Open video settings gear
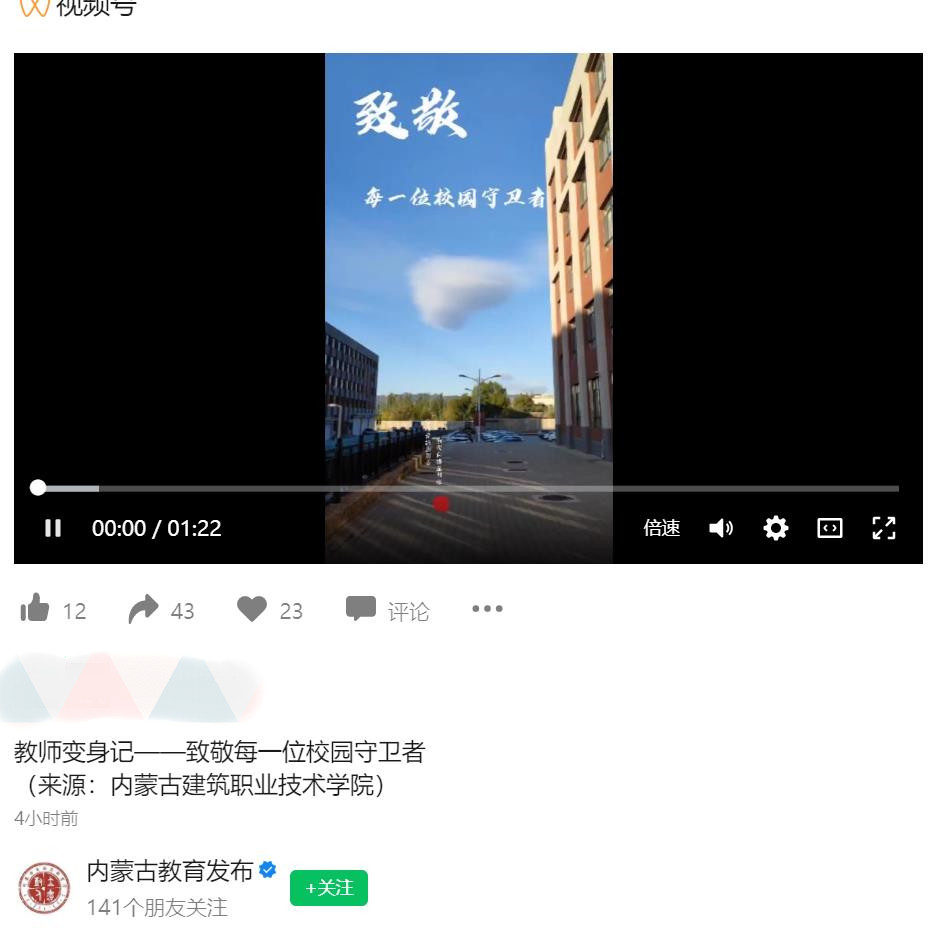The height and width of the screenshot is (943, 939). coord(776,528)
